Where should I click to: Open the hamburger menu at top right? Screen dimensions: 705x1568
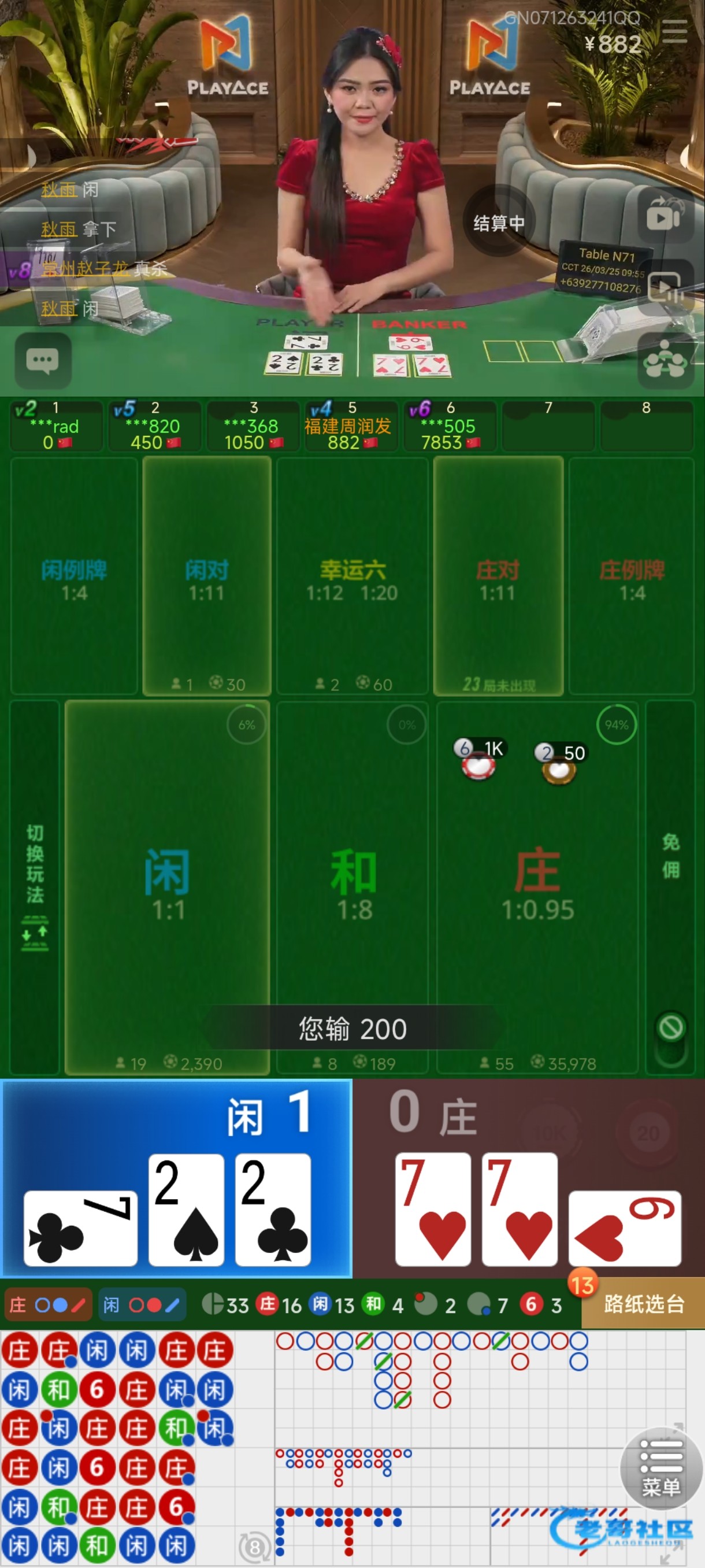coord(674,31)
